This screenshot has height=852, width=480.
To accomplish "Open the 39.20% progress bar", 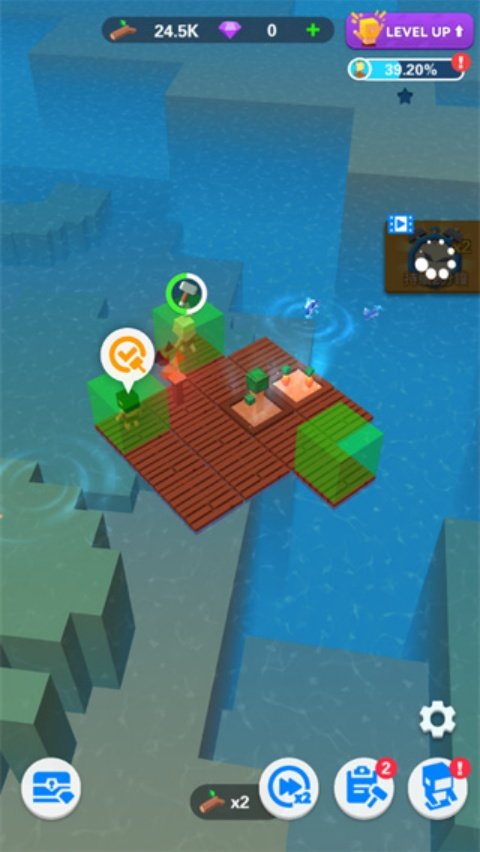I will (406, 69).
